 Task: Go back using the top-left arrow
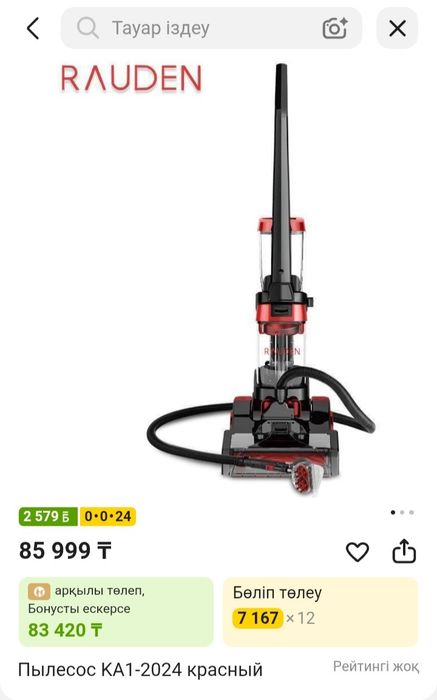33,29
